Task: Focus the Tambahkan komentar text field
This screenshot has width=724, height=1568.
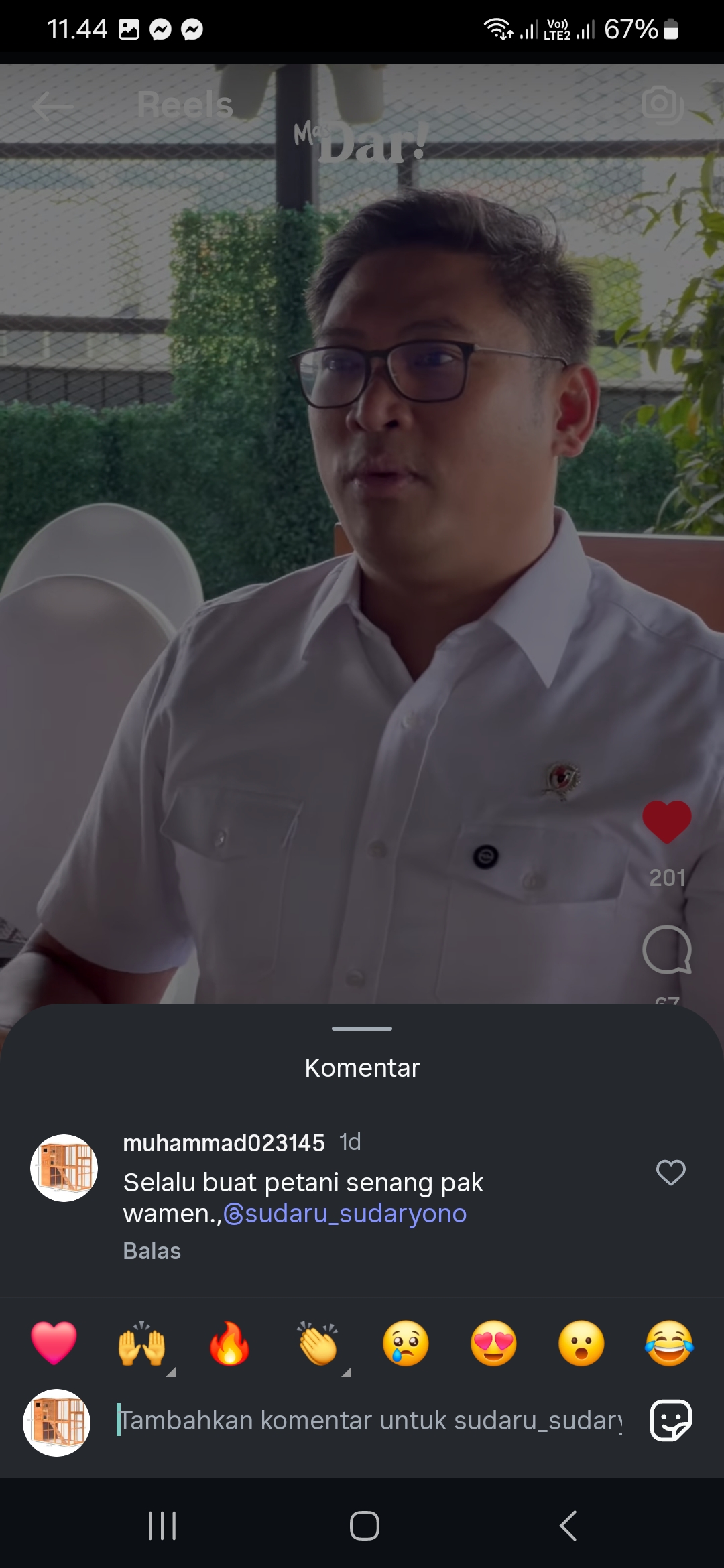Action: point(370,1420)
